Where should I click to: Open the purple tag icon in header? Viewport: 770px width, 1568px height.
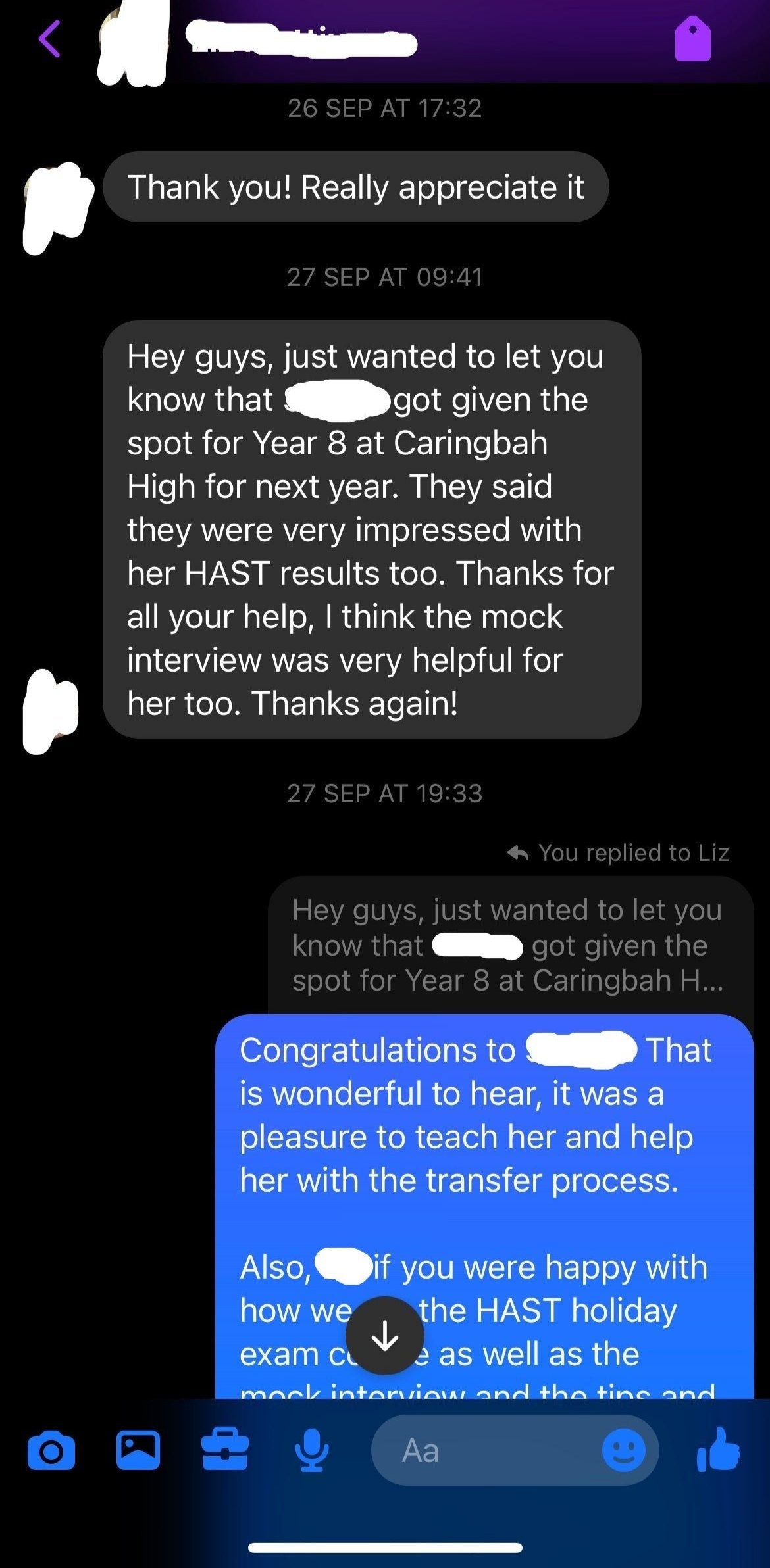pos(692,39)
